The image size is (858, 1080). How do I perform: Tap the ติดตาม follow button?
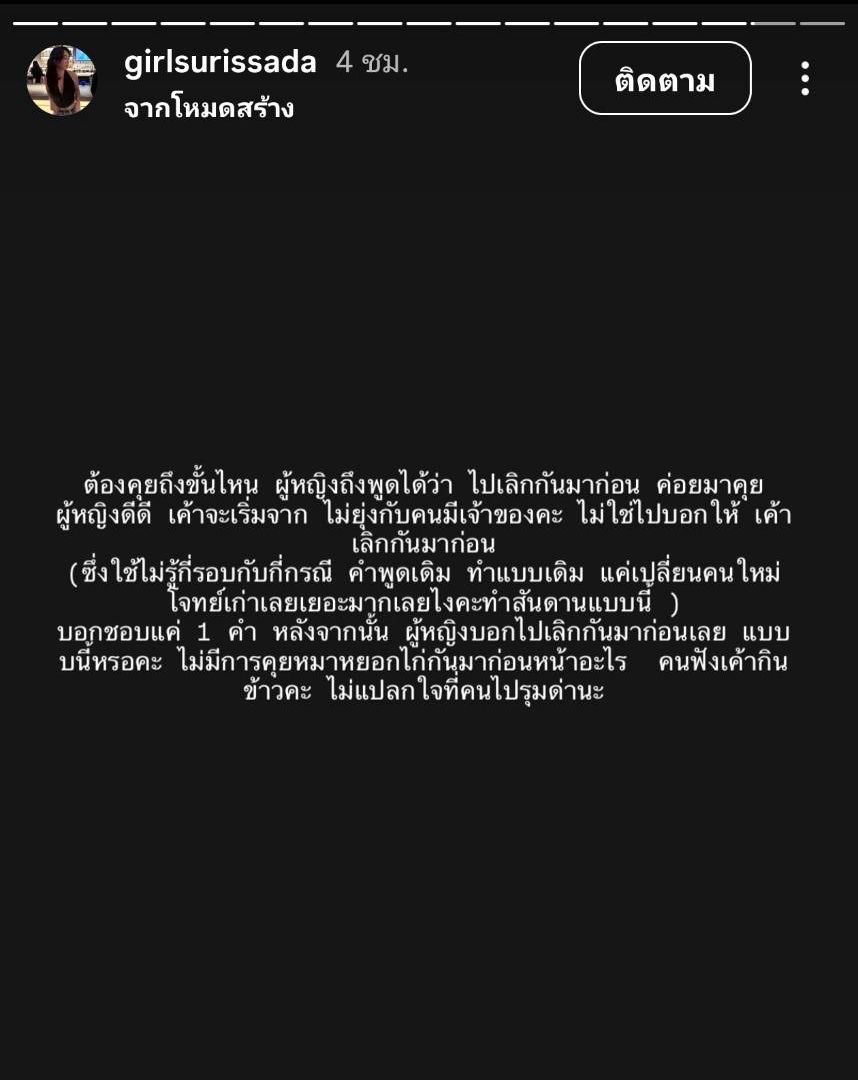coord(665,79)
